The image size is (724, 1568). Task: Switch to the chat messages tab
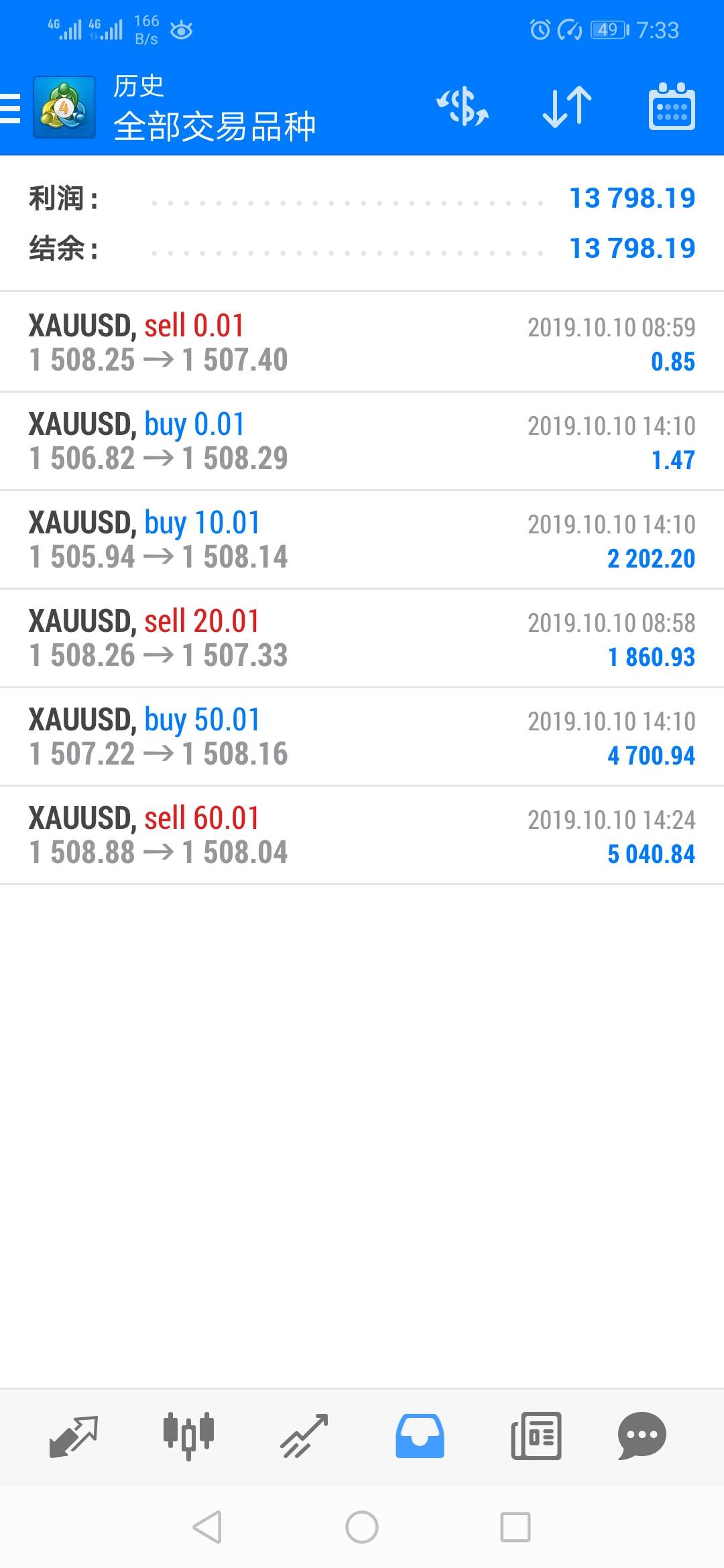pyautogui.click(x=642, y=1435)
